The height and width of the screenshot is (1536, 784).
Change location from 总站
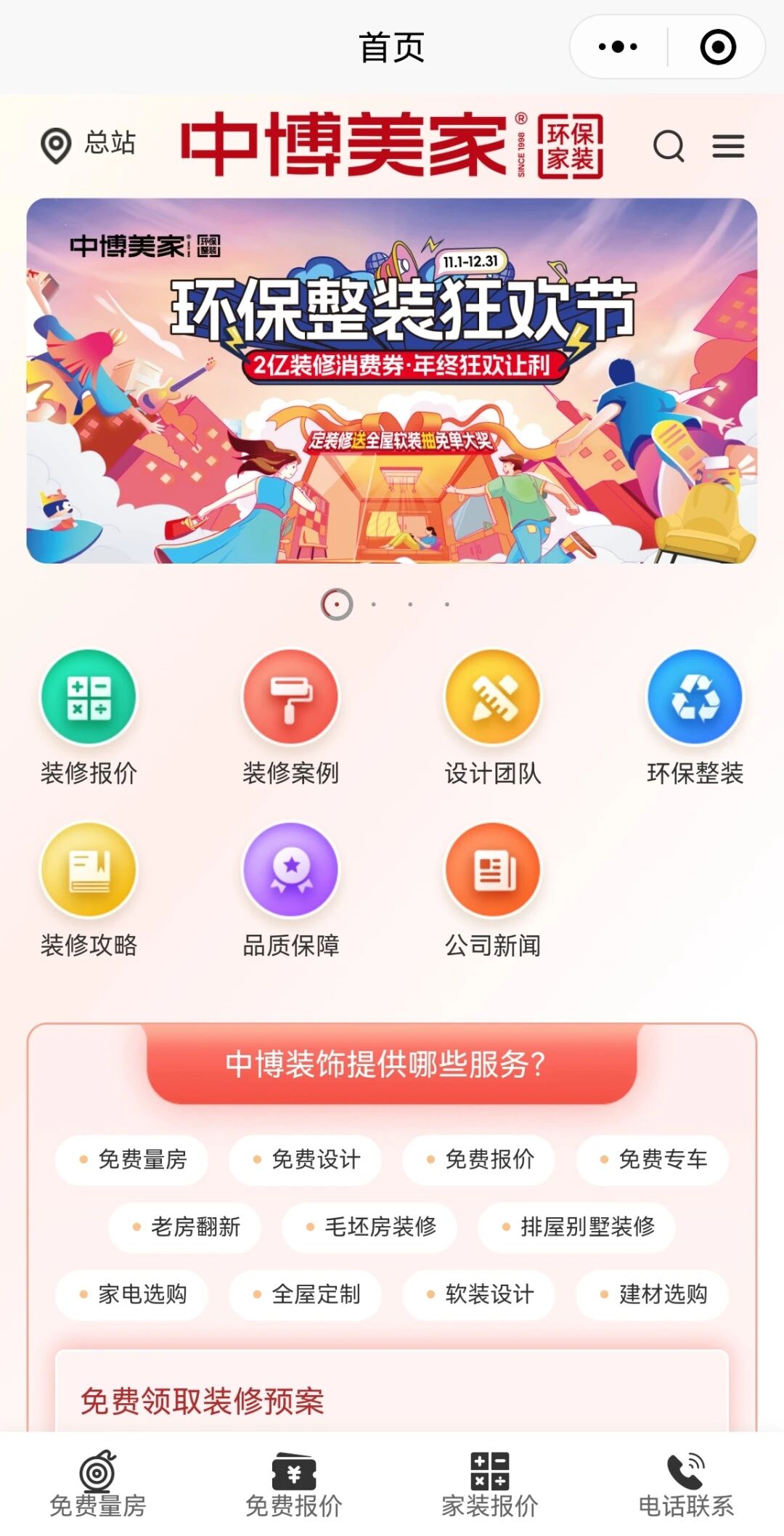88,144
